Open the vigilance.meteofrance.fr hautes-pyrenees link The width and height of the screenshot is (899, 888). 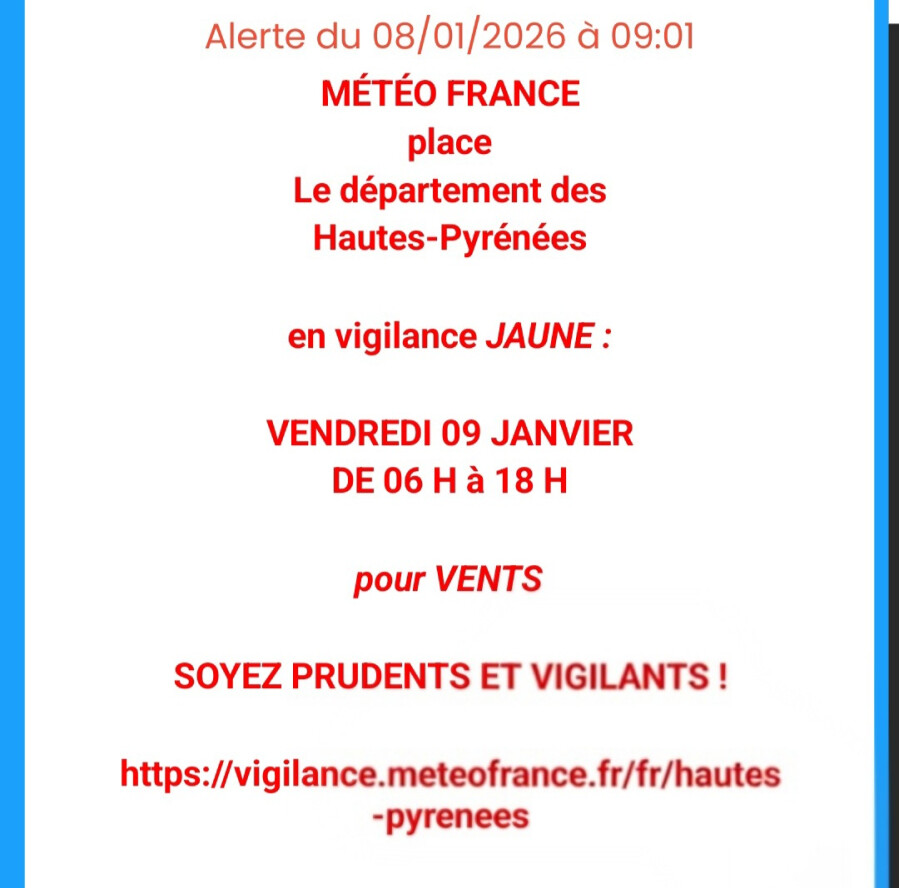450,795
